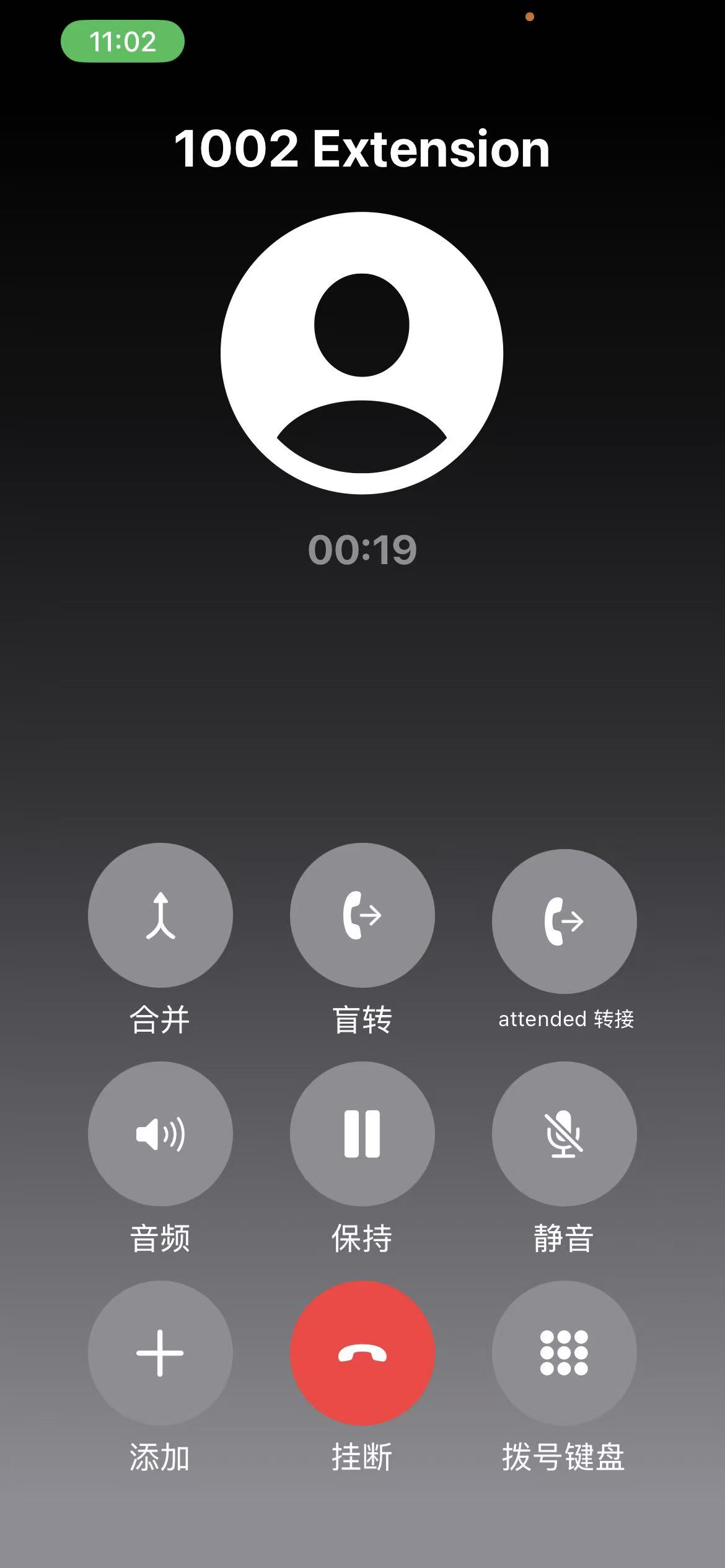This screenshot has height=1568, width=725.
Task: Tap the green 11:02 call indicator pill
Action: 123,41
